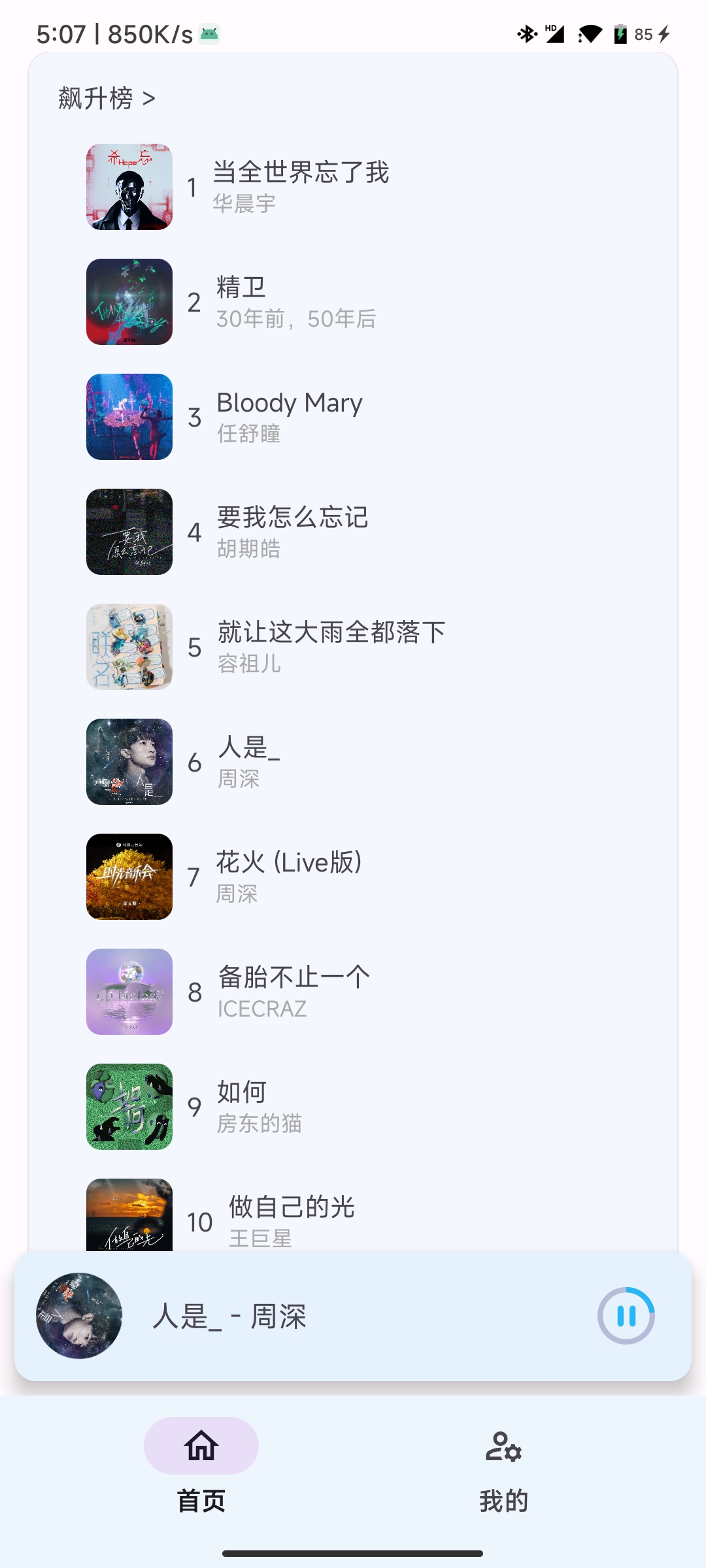
Task: Play 当全世界忘了我 by 华晨宇
Action: pyautogui.click(x=301, y=187)
